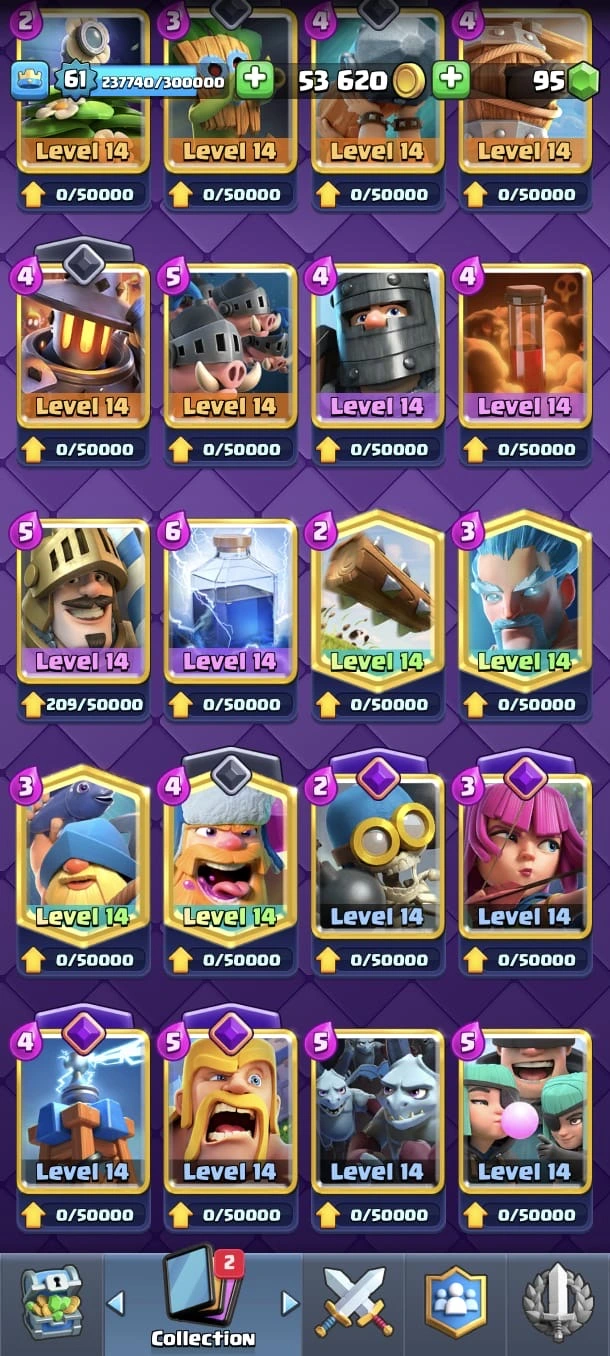Open the Shop chest tab
610x1356 pixels.
[52, 1301]
